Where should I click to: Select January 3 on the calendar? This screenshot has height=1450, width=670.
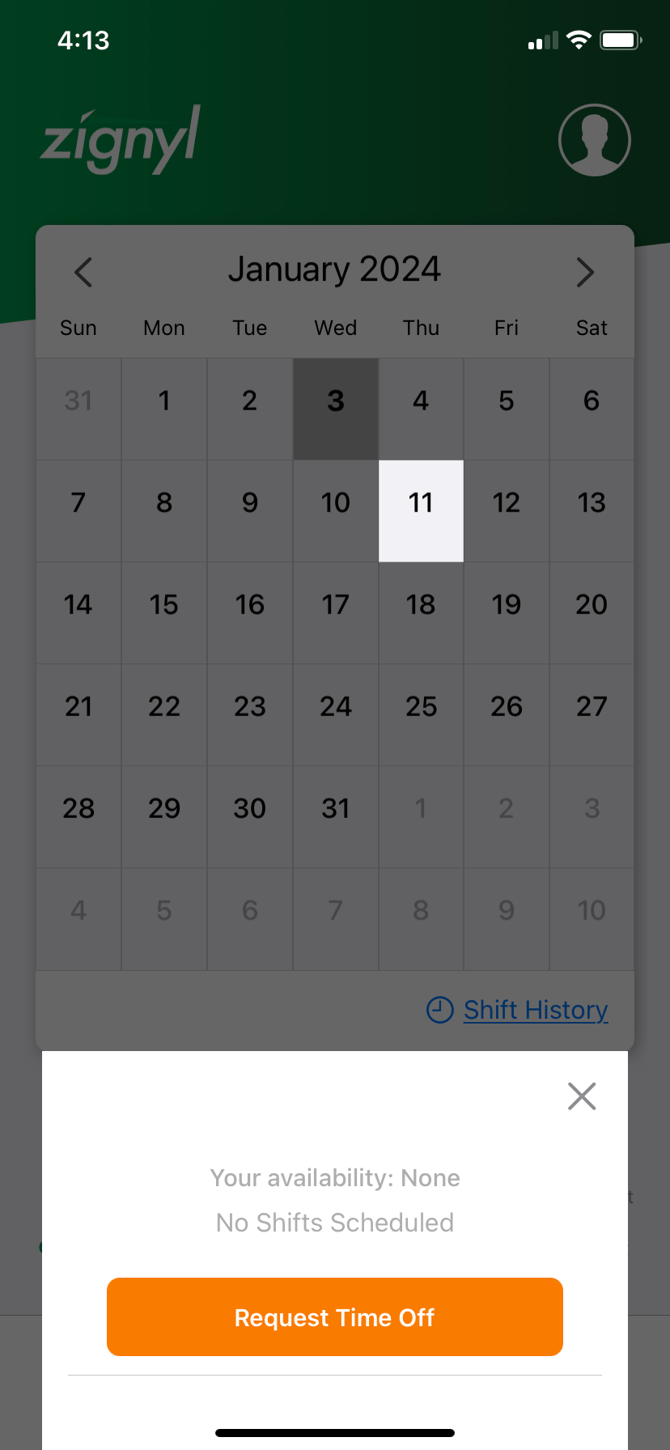click(336, 401)
